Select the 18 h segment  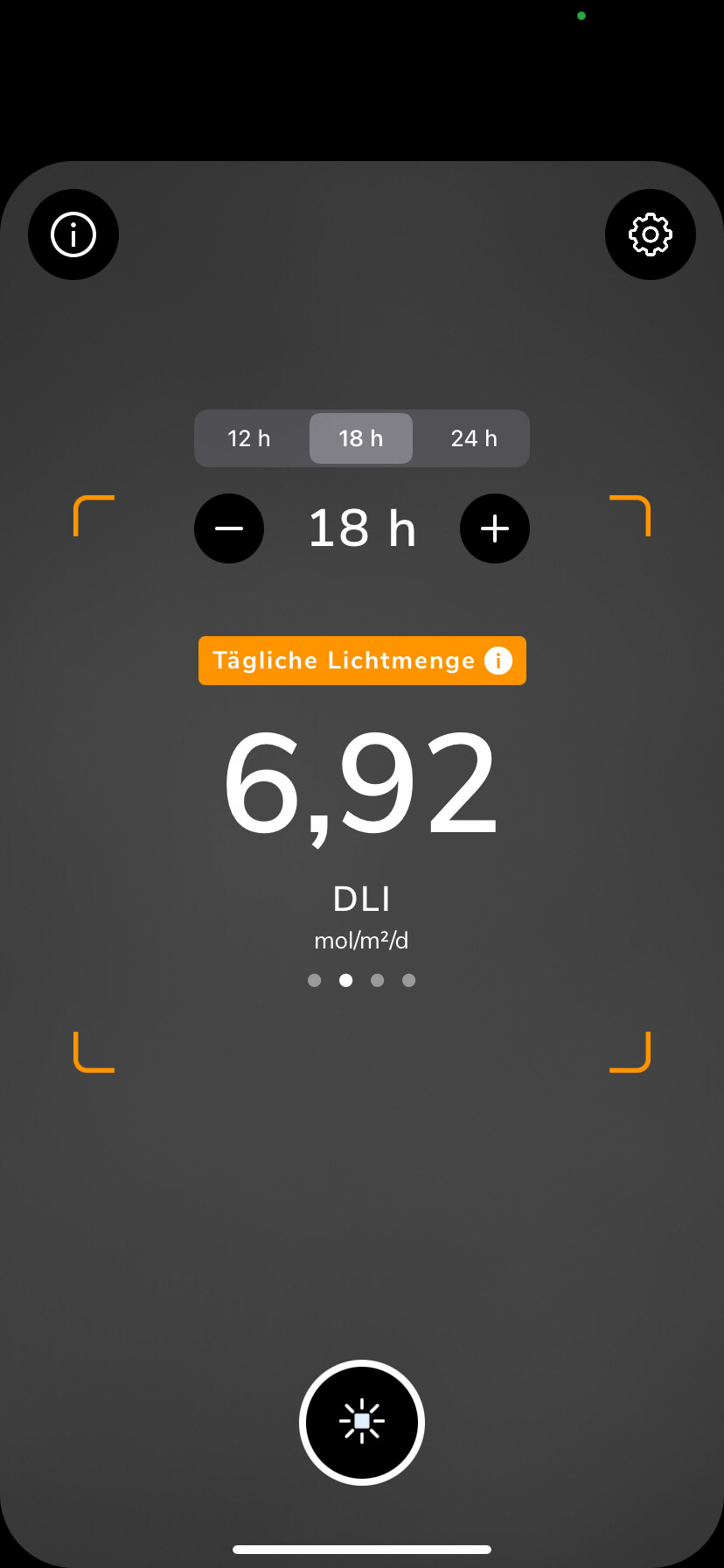361,438
